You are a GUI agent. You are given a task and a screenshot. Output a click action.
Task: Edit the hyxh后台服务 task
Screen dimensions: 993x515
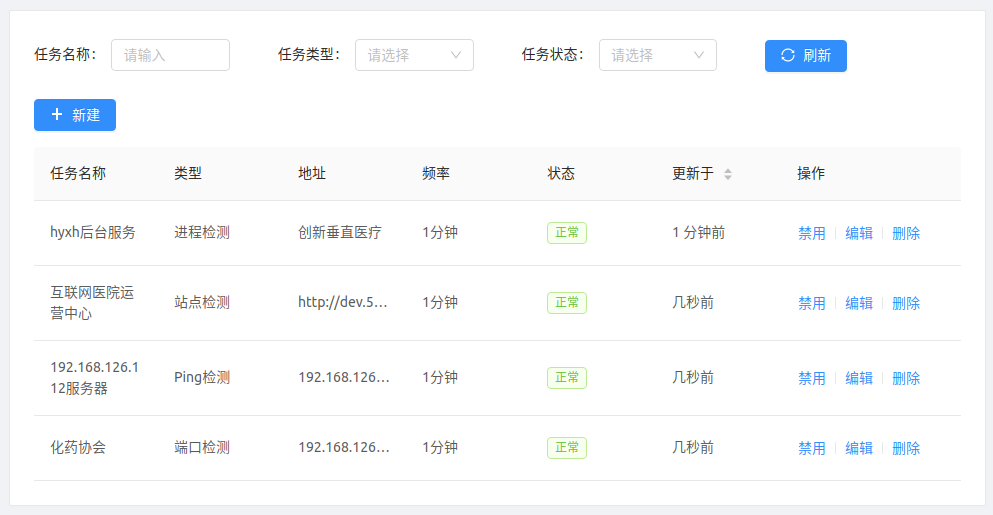point(858,233)
